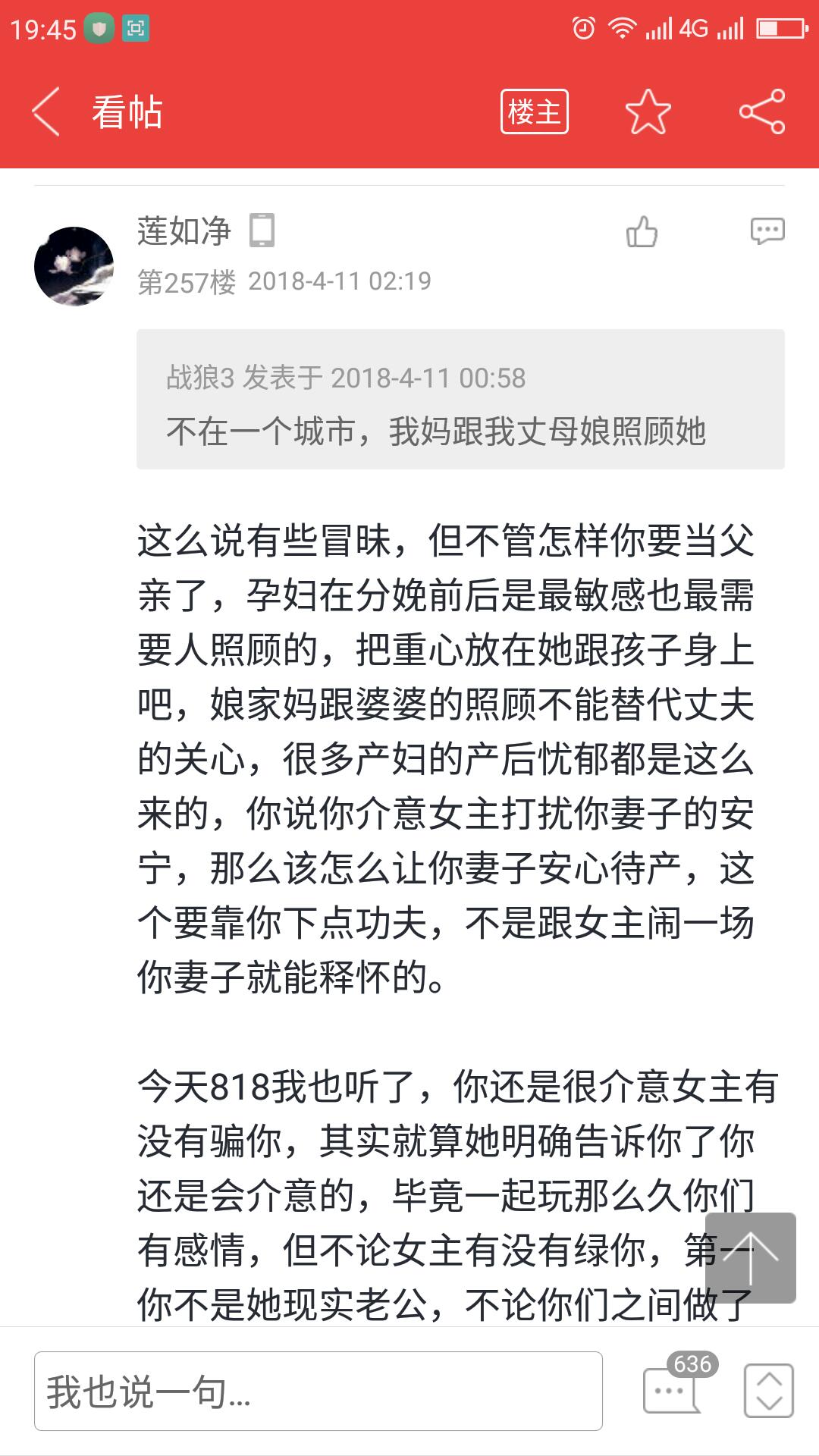Show only 楼主 posts

pos(534,111)
